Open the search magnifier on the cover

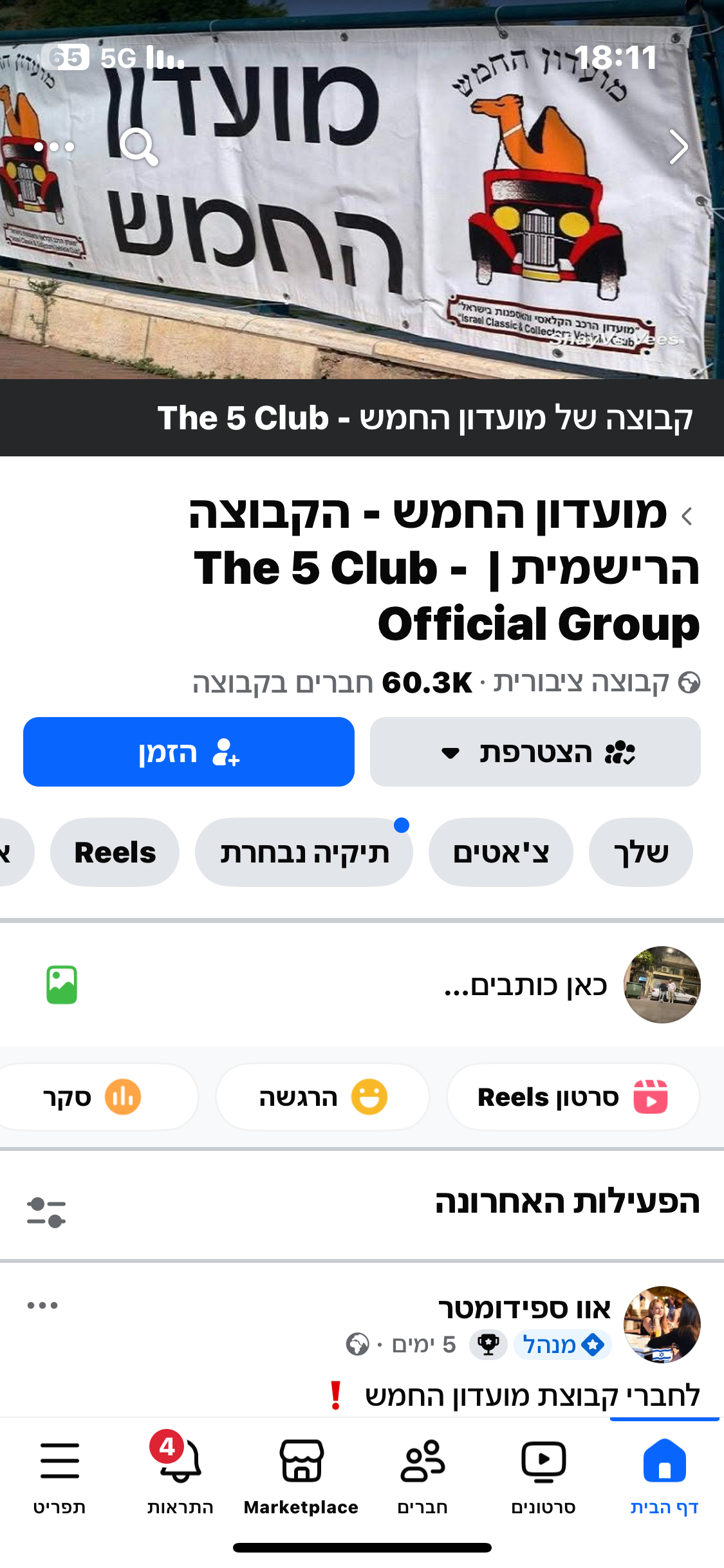point(139,147)
